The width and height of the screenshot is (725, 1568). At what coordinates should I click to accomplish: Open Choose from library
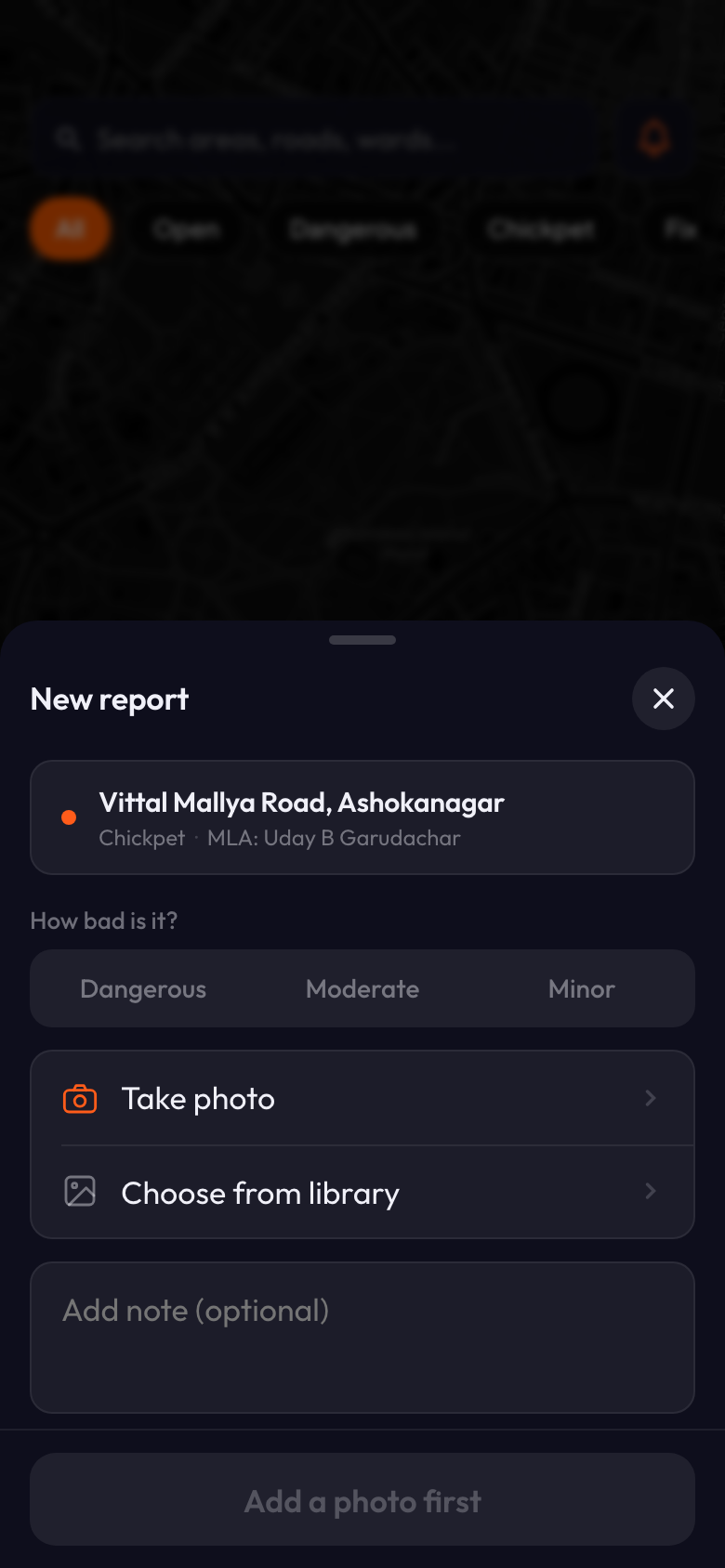pyautogui.click(x=362, y=1192)
